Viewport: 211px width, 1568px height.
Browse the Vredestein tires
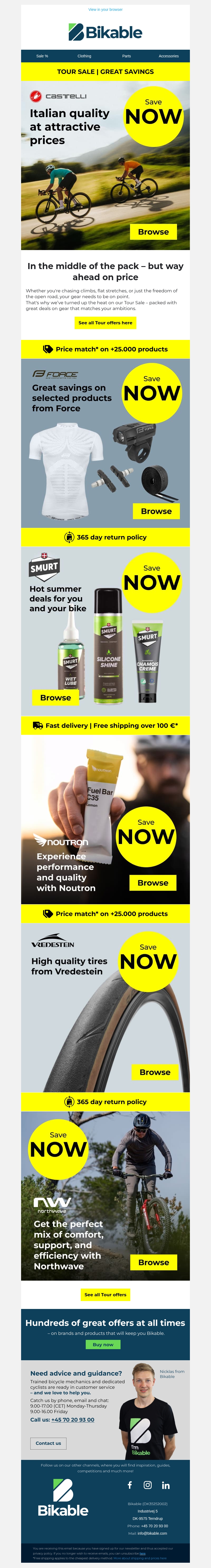click(155, 1072)
